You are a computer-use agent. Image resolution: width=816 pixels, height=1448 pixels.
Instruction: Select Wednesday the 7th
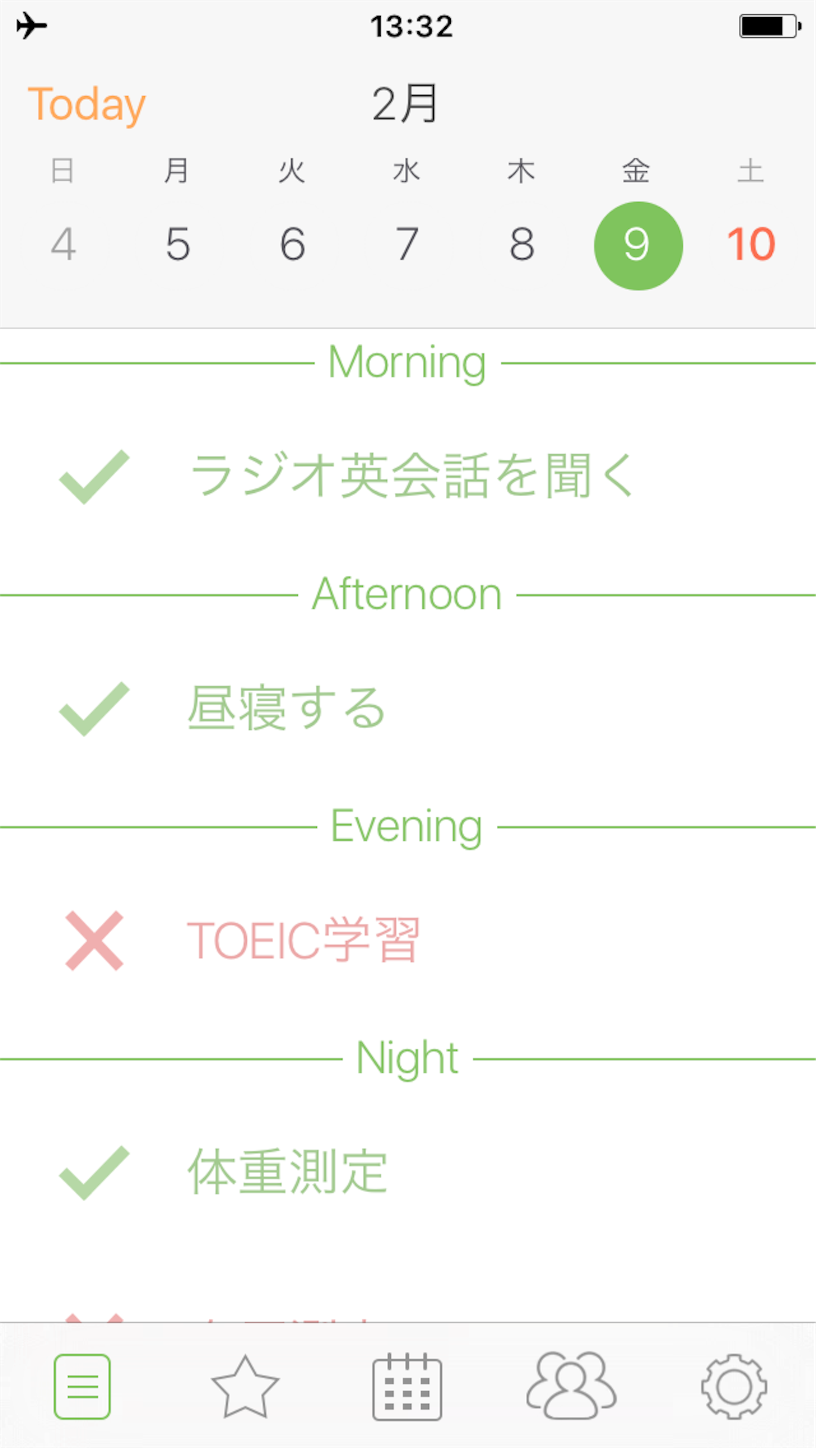[x=407, y=245]
